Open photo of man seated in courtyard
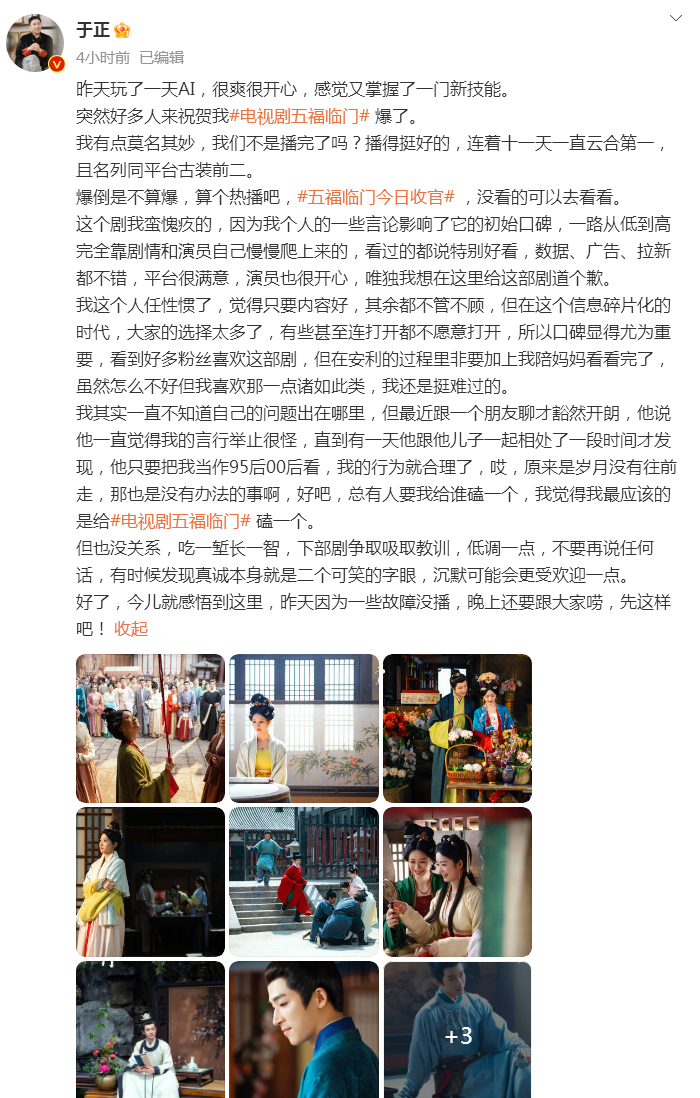The width and height of the screenshot is (700, 1098). [150, 1030]
